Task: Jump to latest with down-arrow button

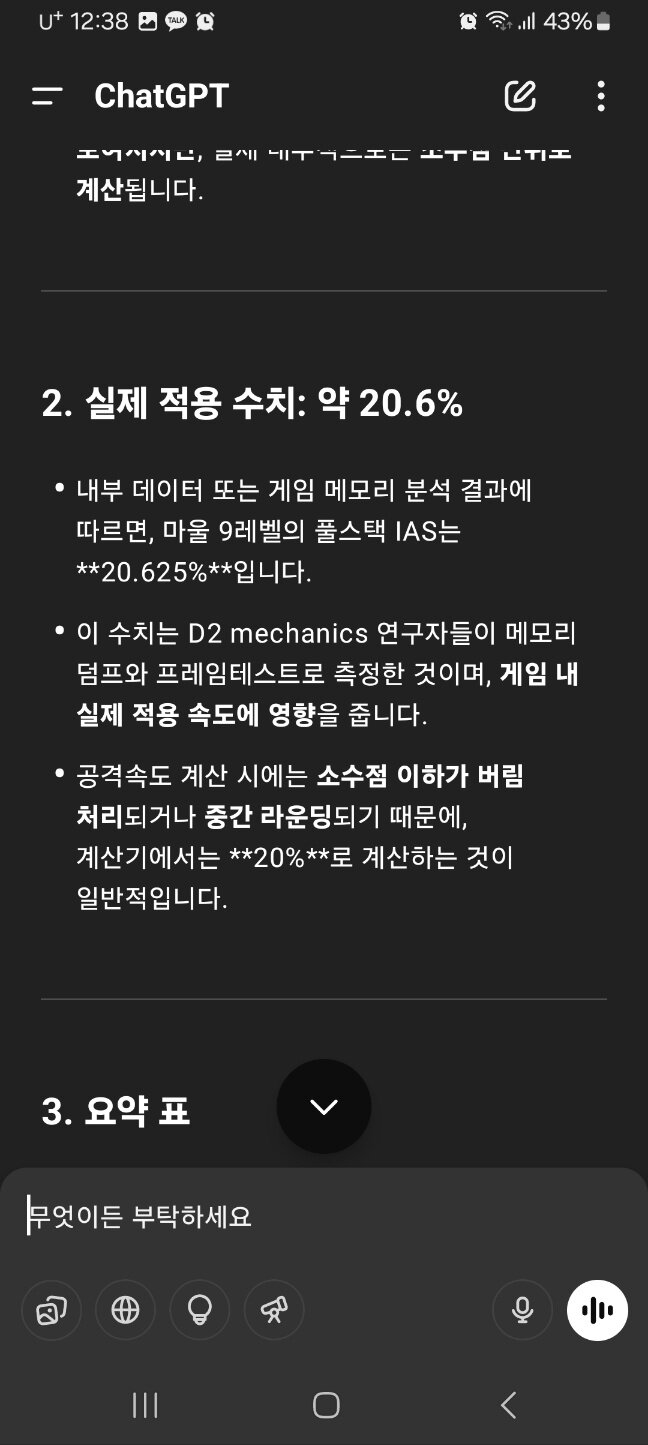Action: pos(324,1106)
